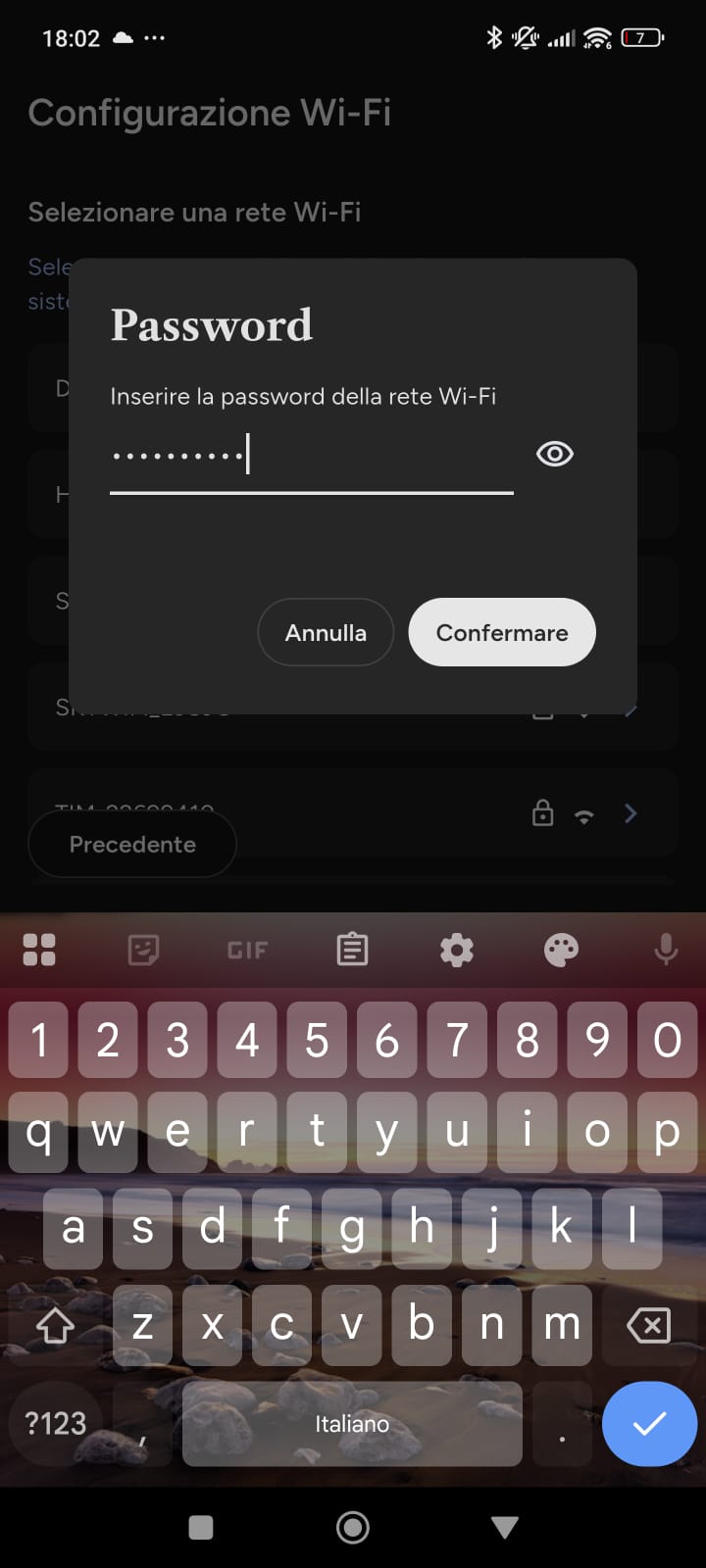Open keyboard settings gear
The image size is (706, 1568).
point(457,950)
